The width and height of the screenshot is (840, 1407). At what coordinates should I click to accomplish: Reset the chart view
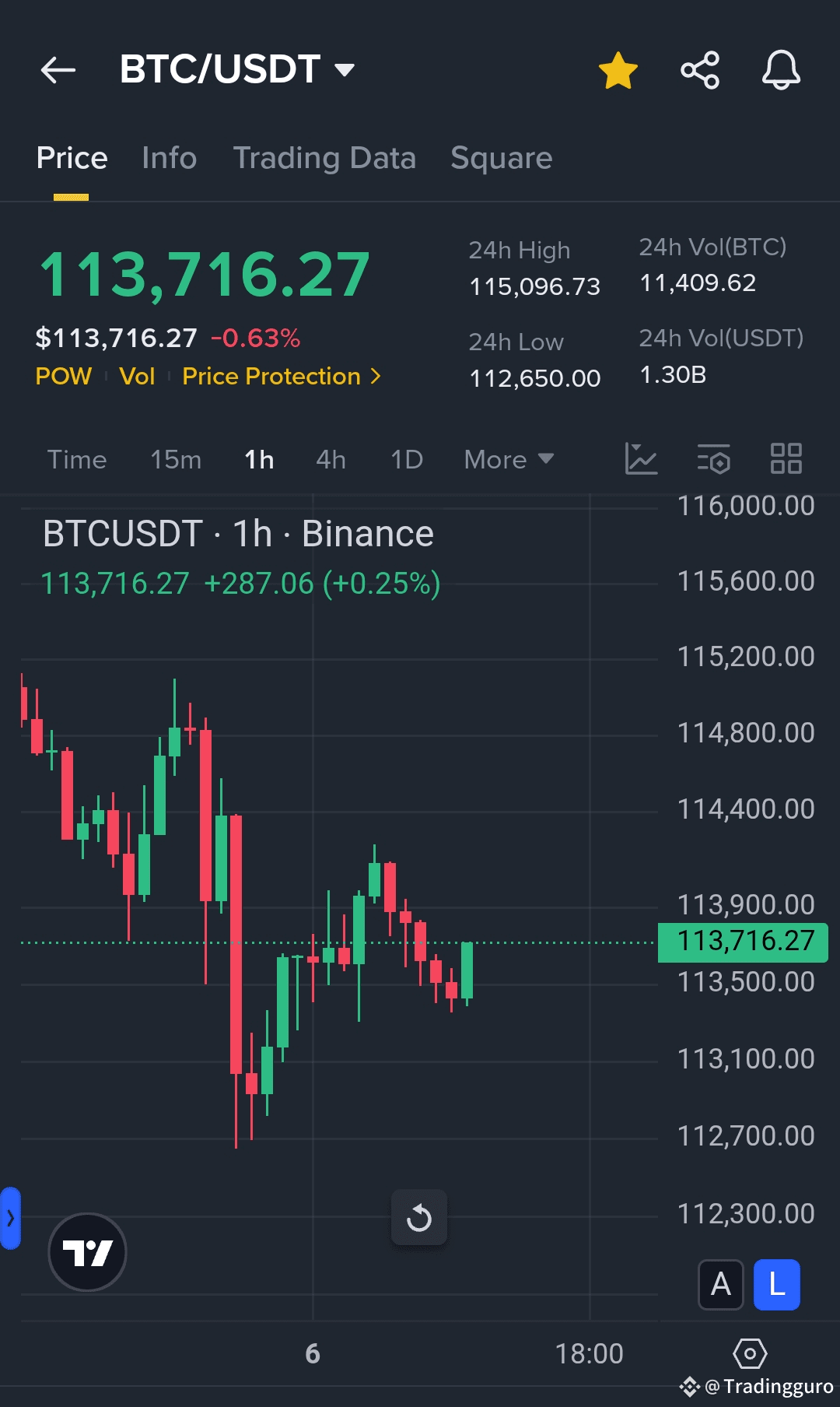point(419,1217)
